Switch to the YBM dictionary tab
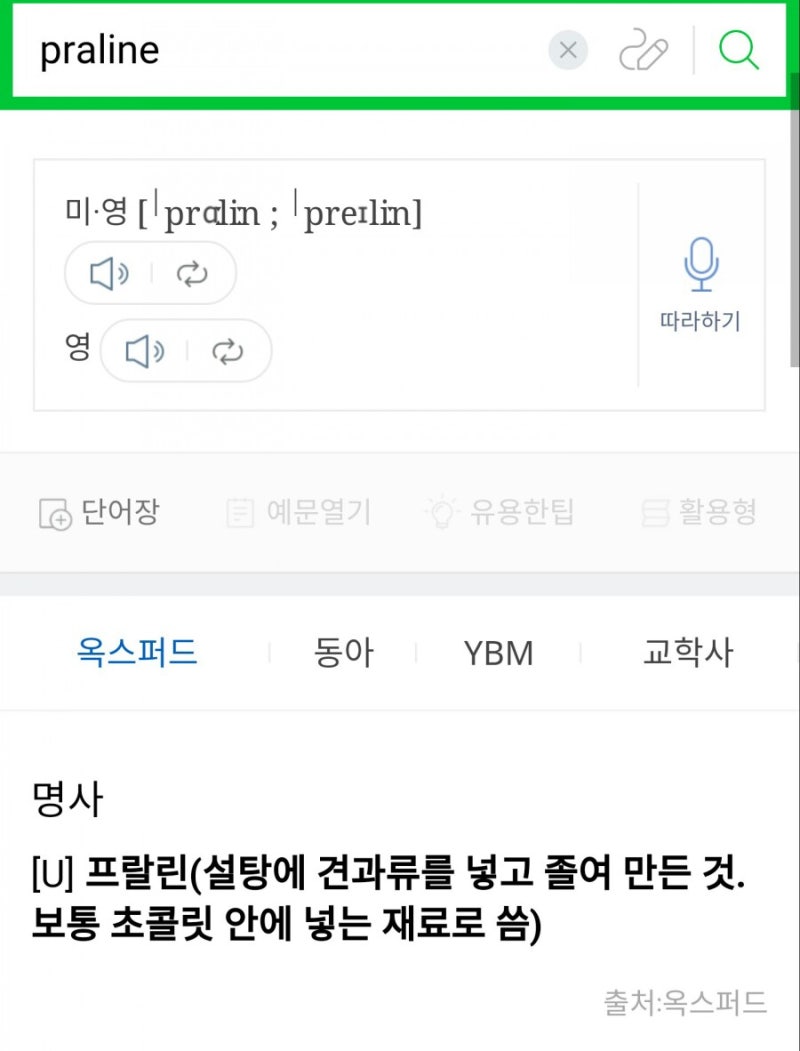The width and height of the screenshot is (800, 1051). pyautogui.click(x=498, y=652)
